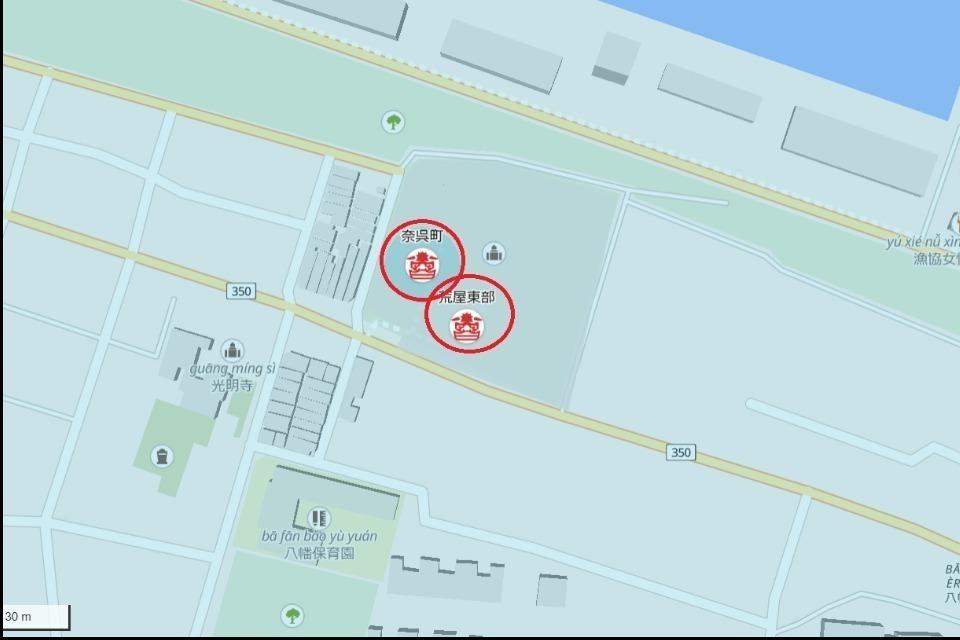Select the tree marker below 八幡保育園
Screen dimensions: 960x640
tap(292, 614)
